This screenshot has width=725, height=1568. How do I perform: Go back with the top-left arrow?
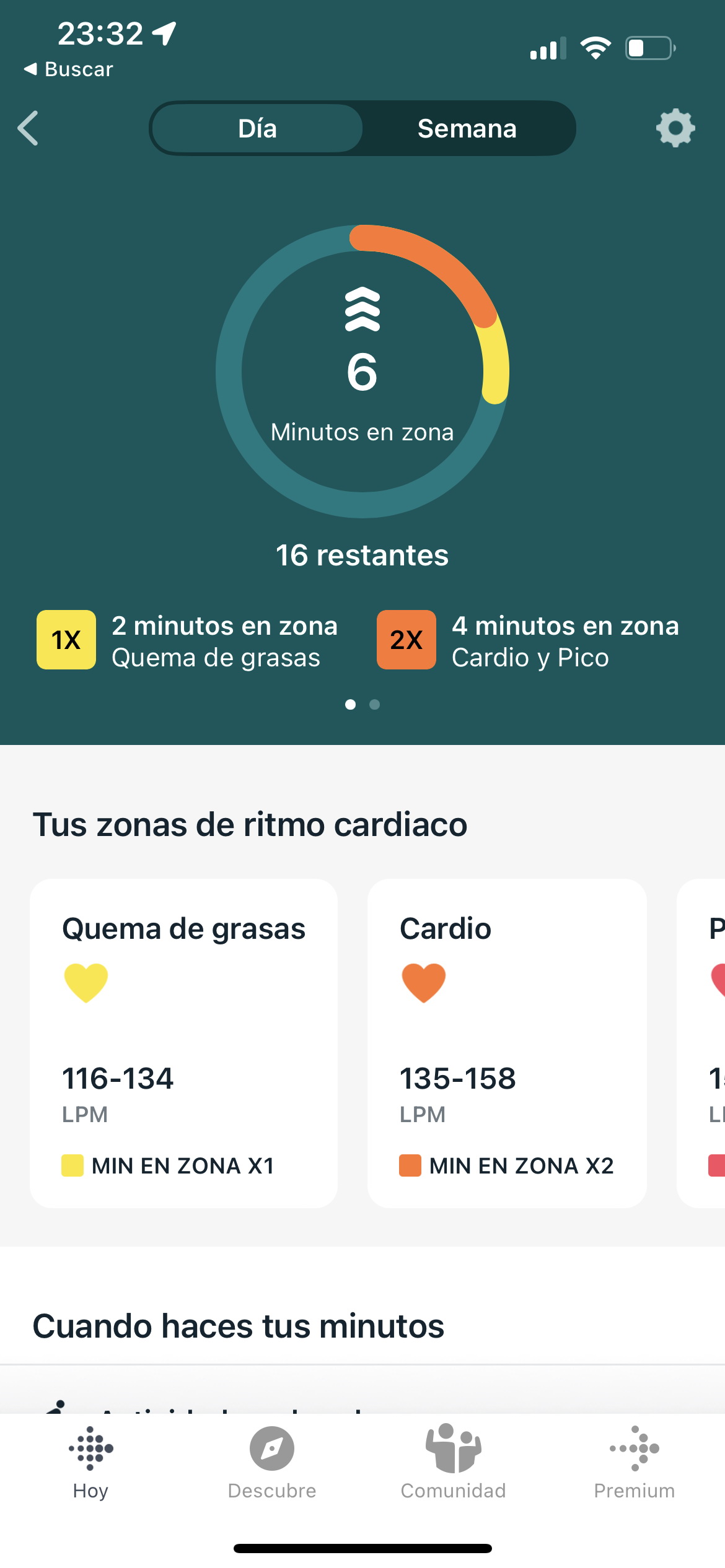28,128
